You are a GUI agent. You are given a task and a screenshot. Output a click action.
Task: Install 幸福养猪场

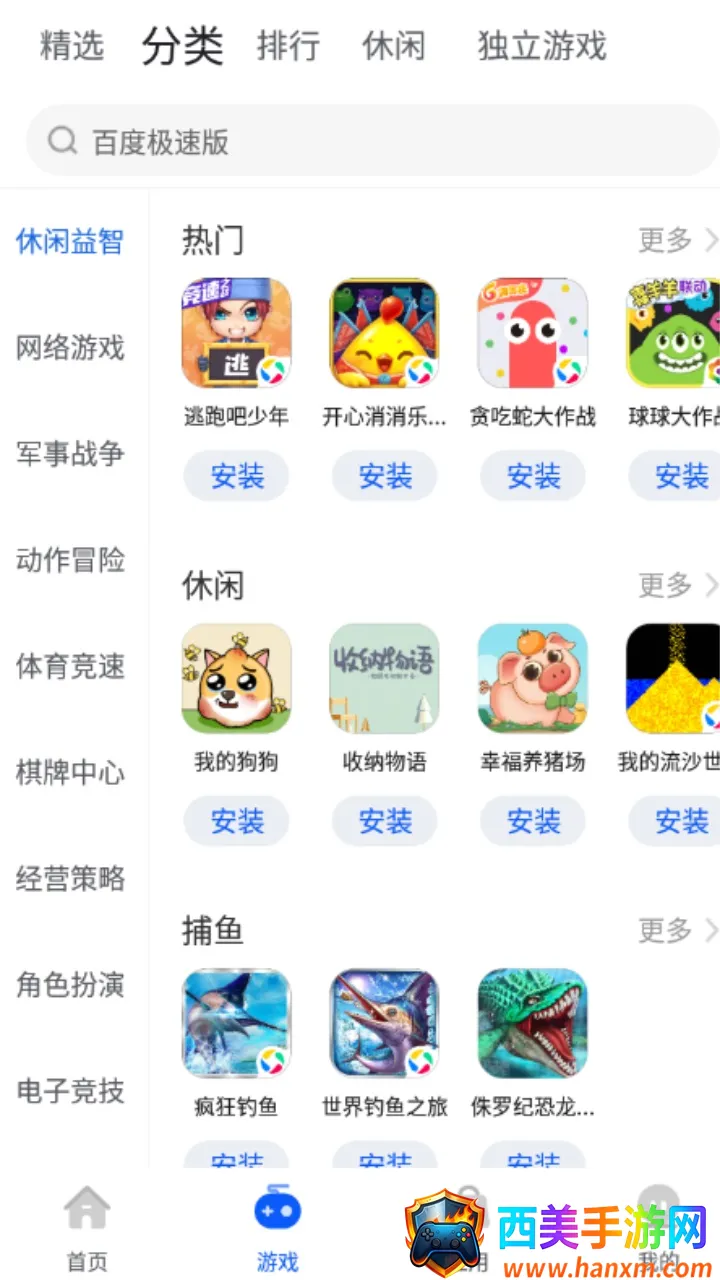click(x=533, y=822)
